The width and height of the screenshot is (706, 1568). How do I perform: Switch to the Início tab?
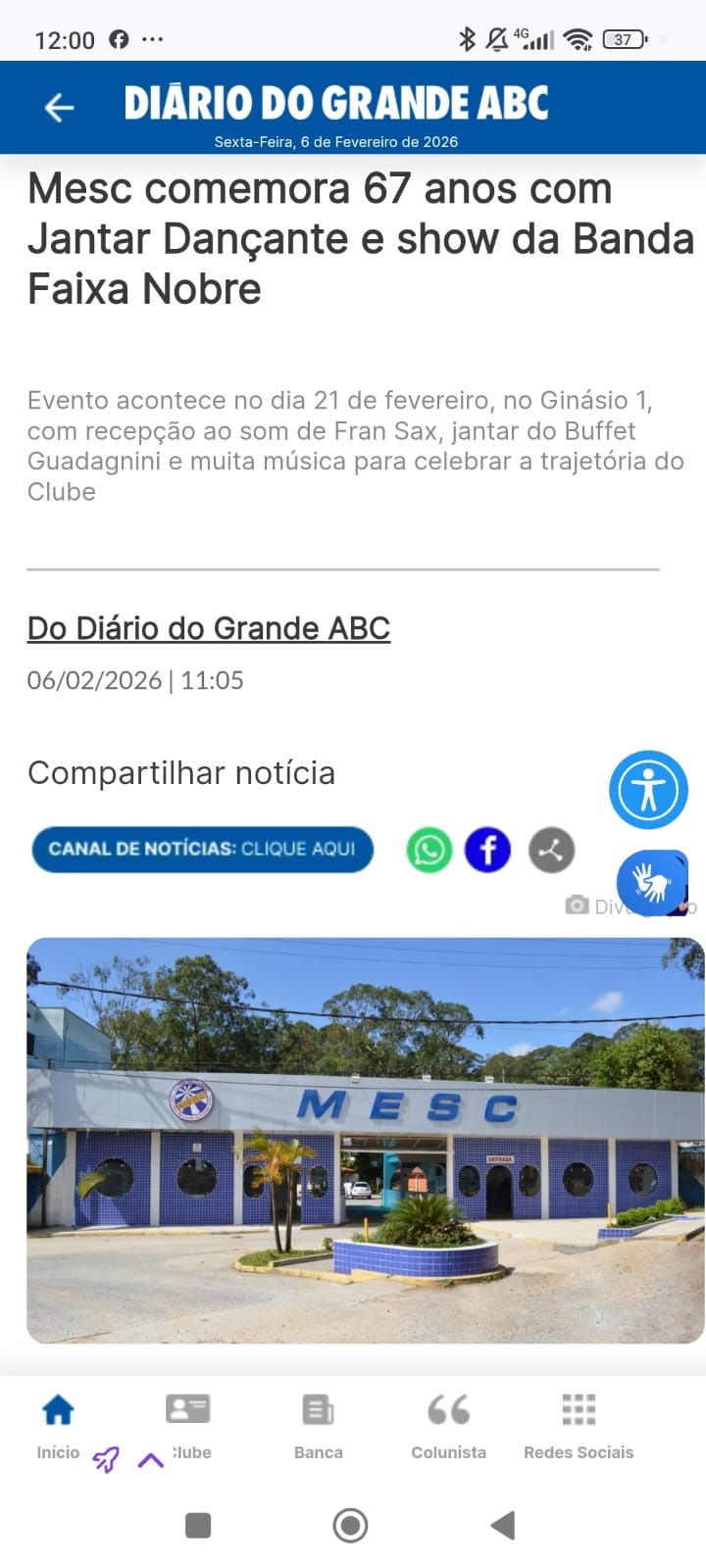(x=58, y=1424)
